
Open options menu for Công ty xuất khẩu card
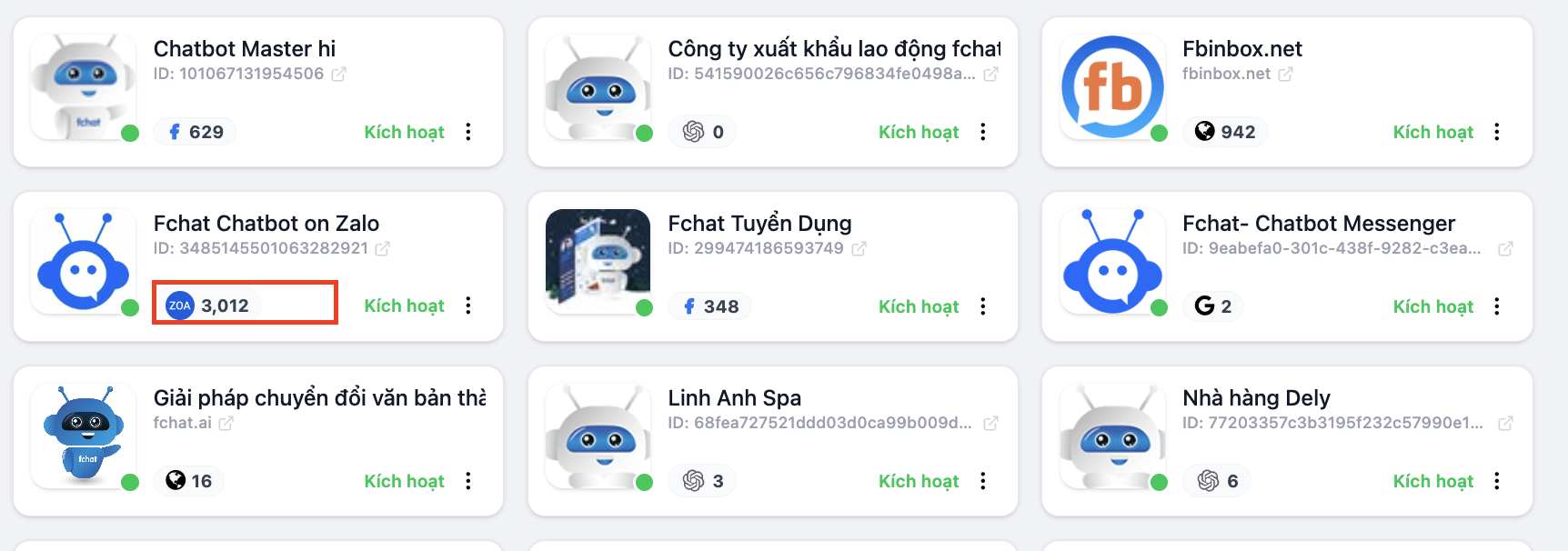click(x=983, y=132)
